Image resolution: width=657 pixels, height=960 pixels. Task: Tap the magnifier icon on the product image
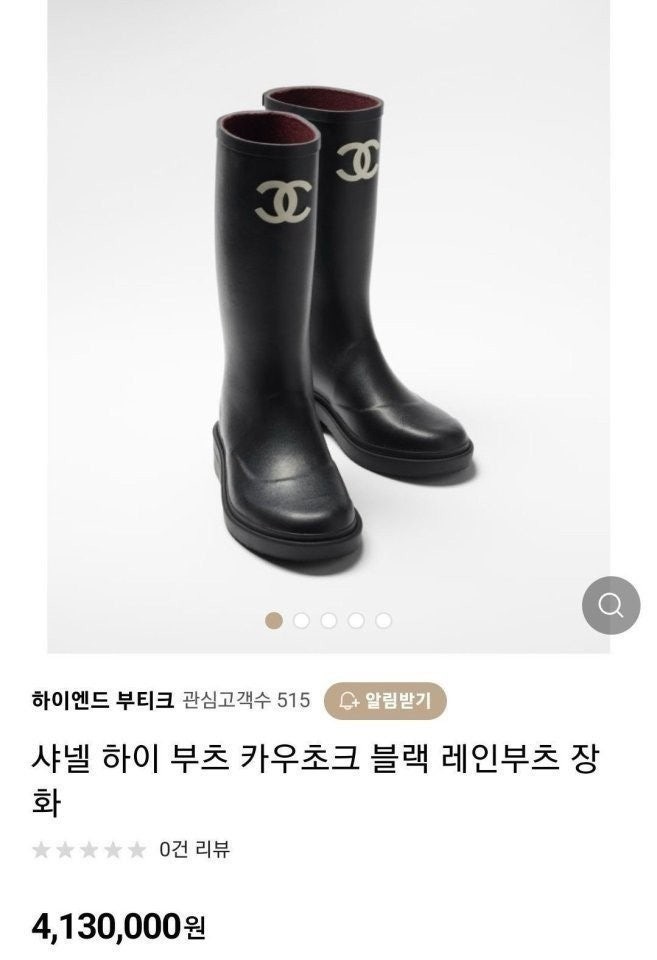click(x=611, y=604)
